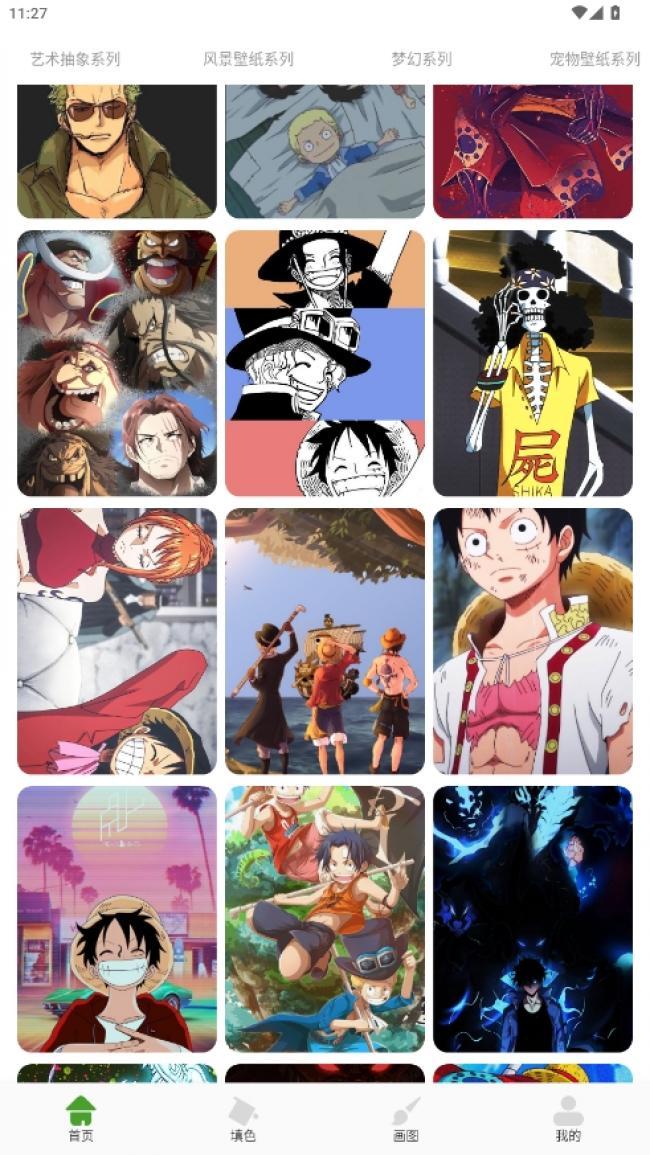This screenshot has width=650, height=1155.
Task: Open the three figures facing the ship wallpaper
Action: (325, 641)
